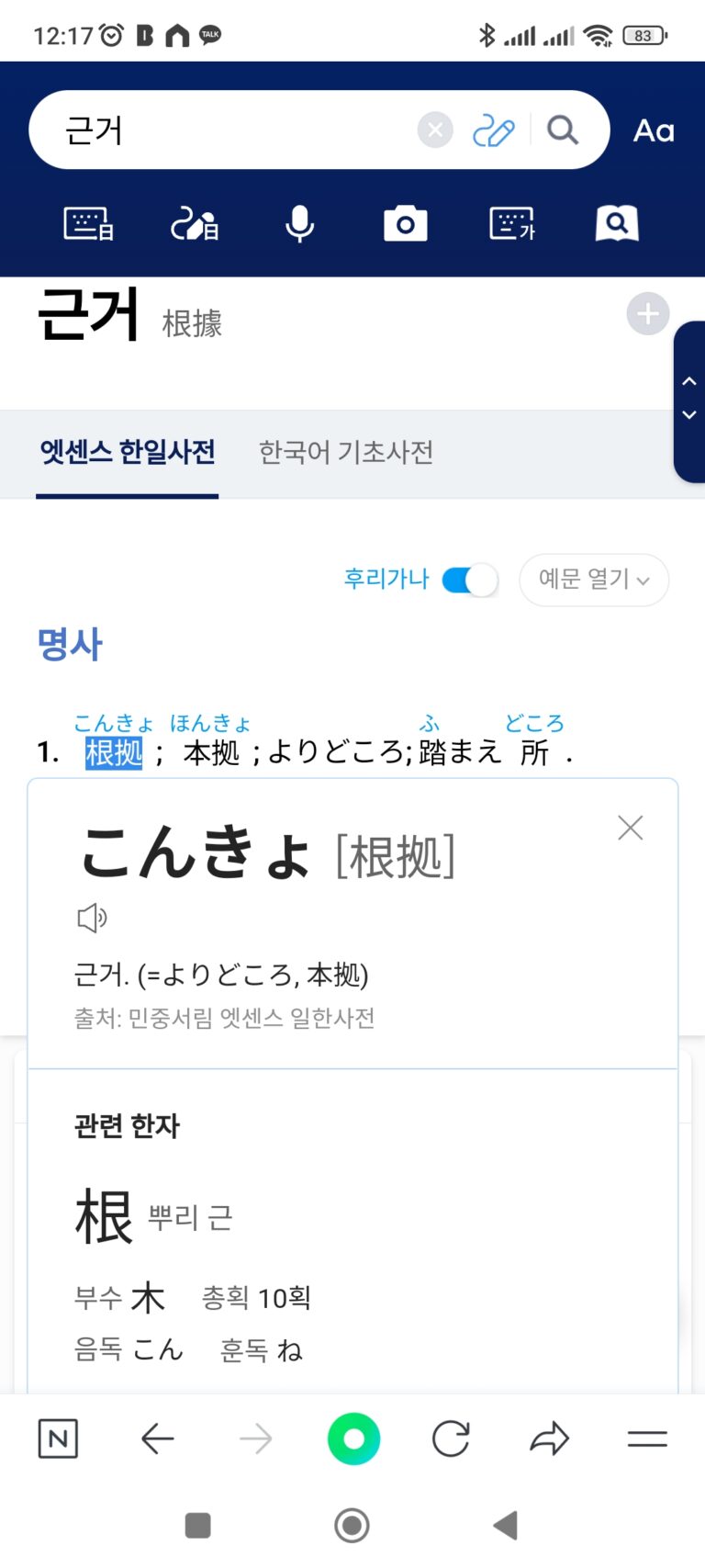705x1568 pixels.
Task: Open the browser hamburger menu
Action: [x=646, y=1438]
